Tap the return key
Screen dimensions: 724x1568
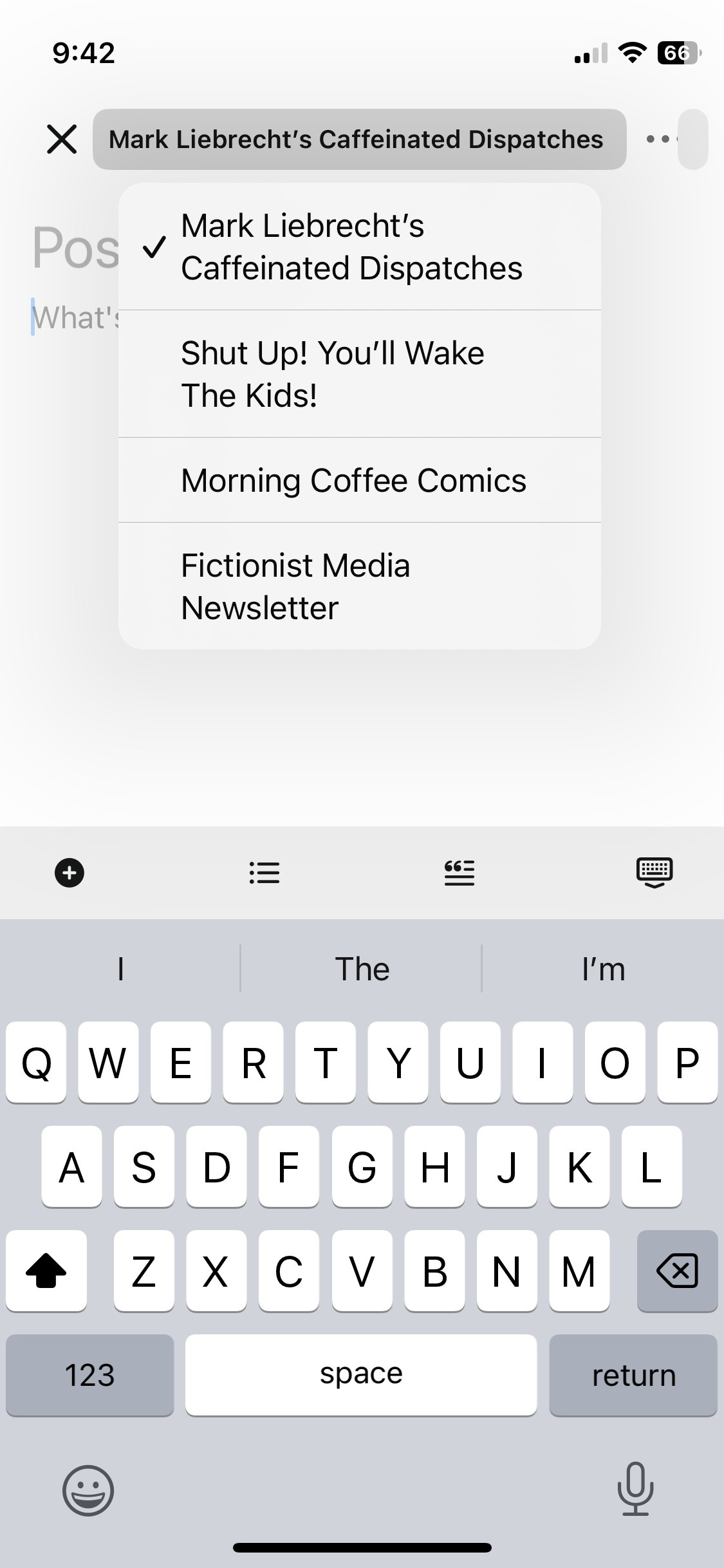[633, 1376]
